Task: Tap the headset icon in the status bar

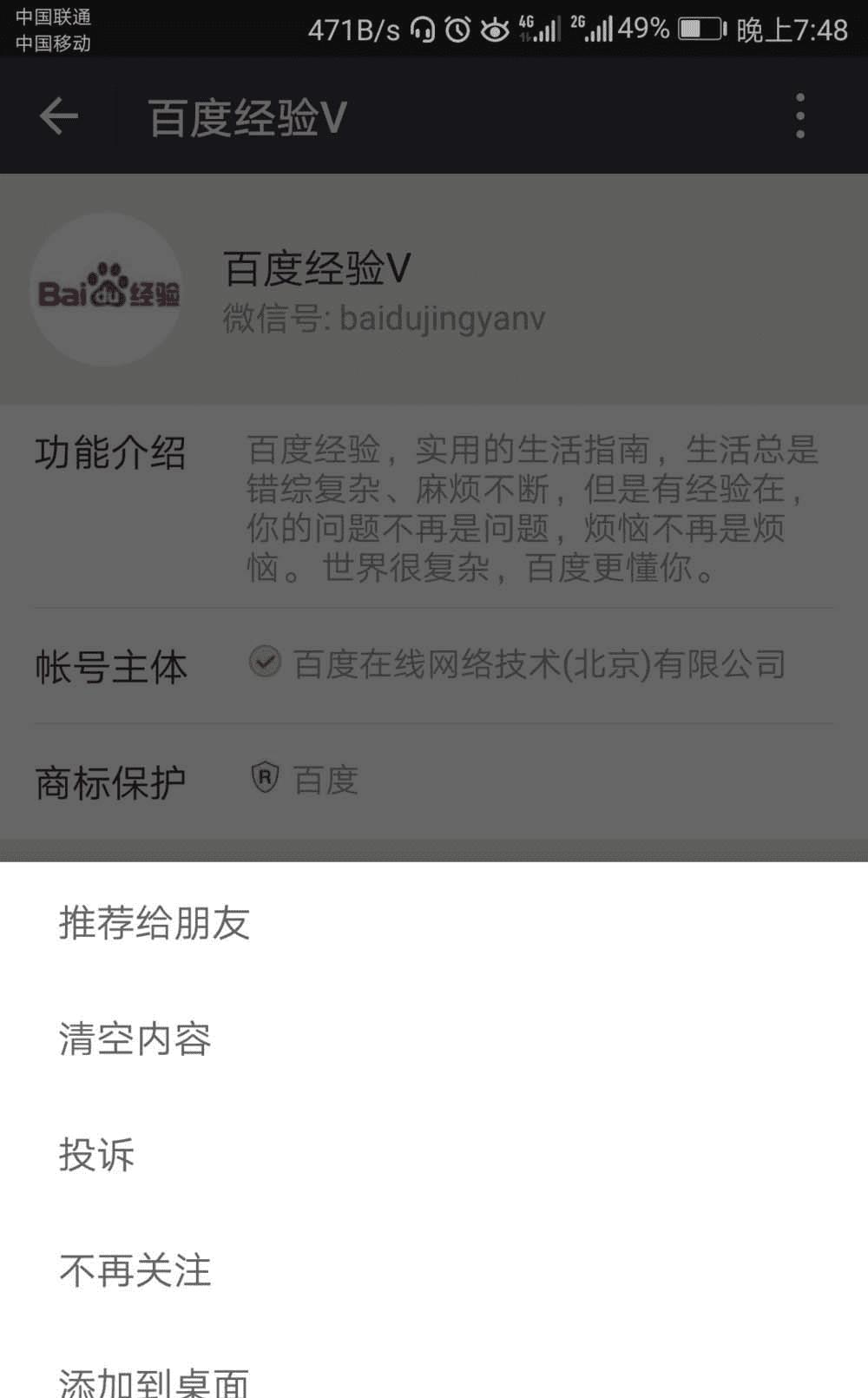Action: coord(423,29)
